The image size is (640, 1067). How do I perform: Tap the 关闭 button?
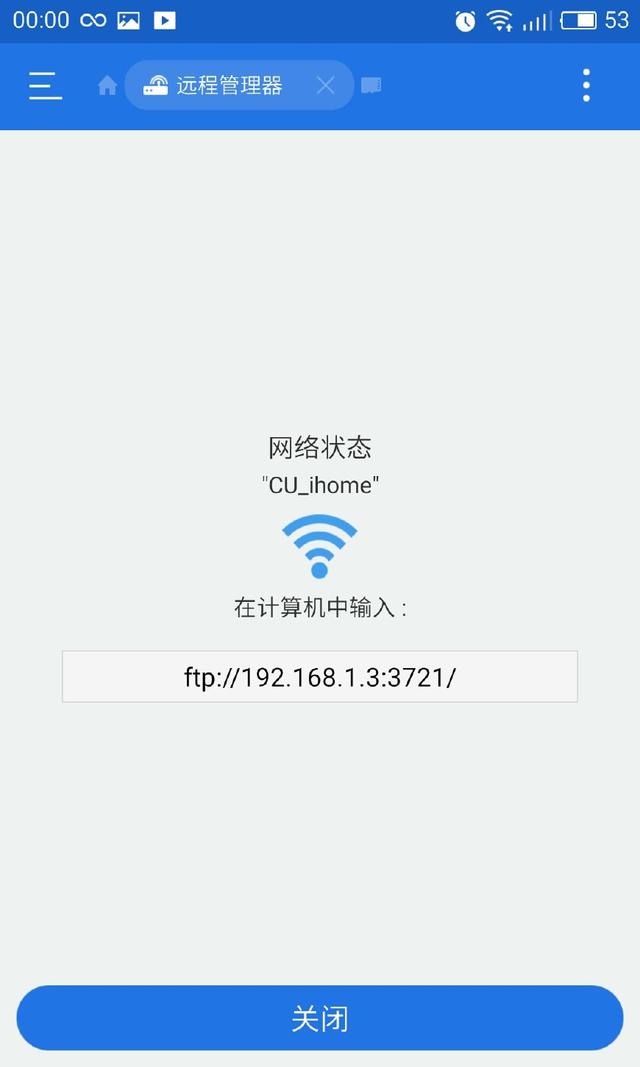pyautogui.click(x=320, y=1018)
